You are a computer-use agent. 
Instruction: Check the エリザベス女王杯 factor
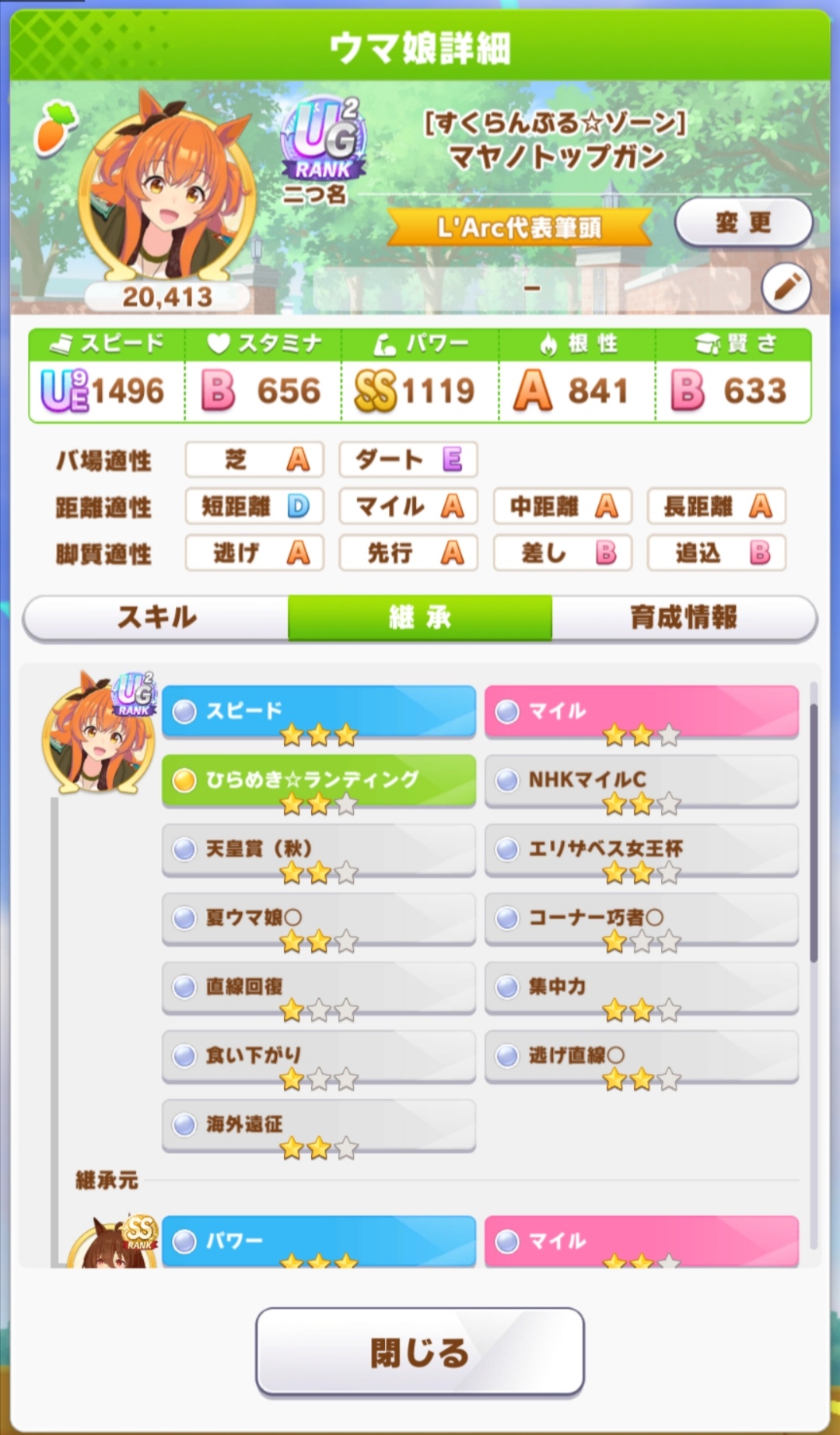642,849
